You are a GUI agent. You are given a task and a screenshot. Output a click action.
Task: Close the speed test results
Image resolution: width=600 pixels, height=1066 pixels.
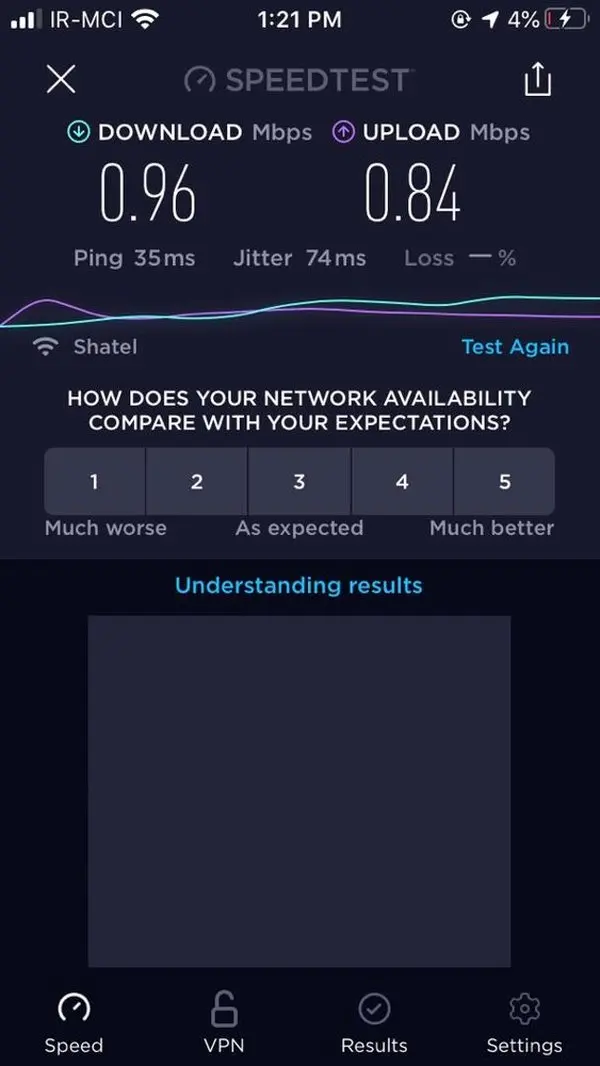point(61,80)
